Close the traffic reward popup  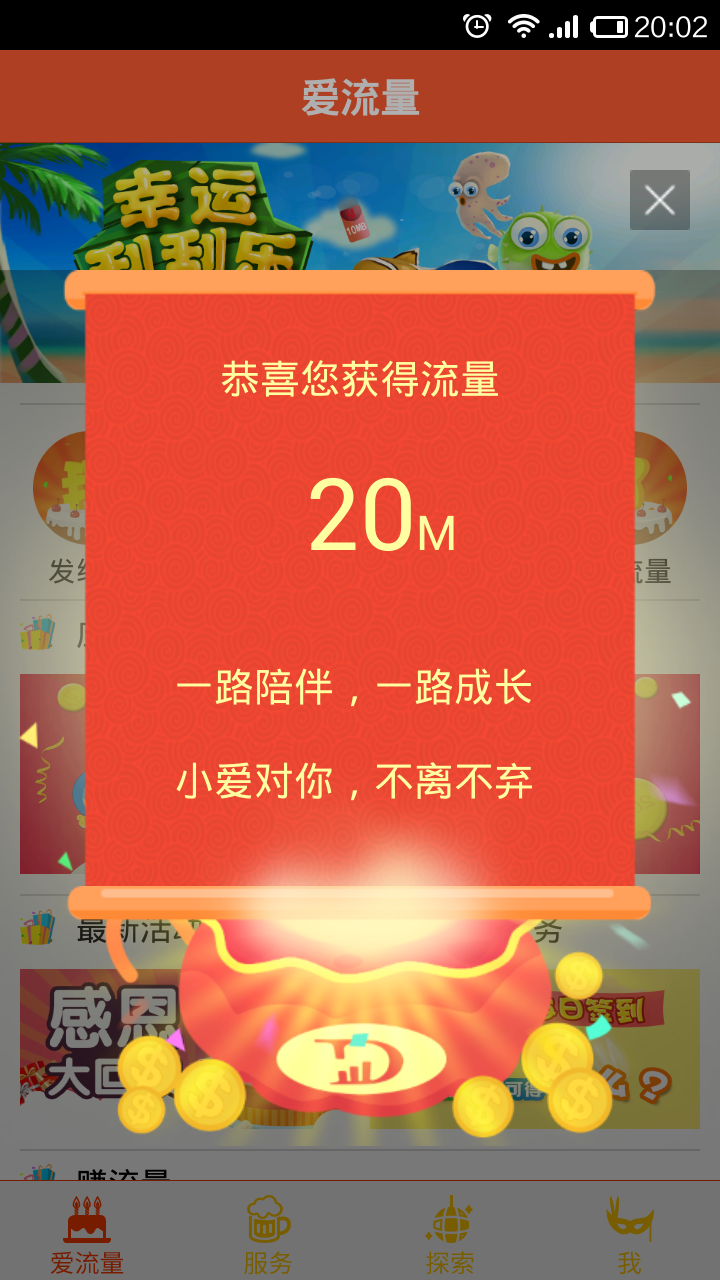[659, 200]
